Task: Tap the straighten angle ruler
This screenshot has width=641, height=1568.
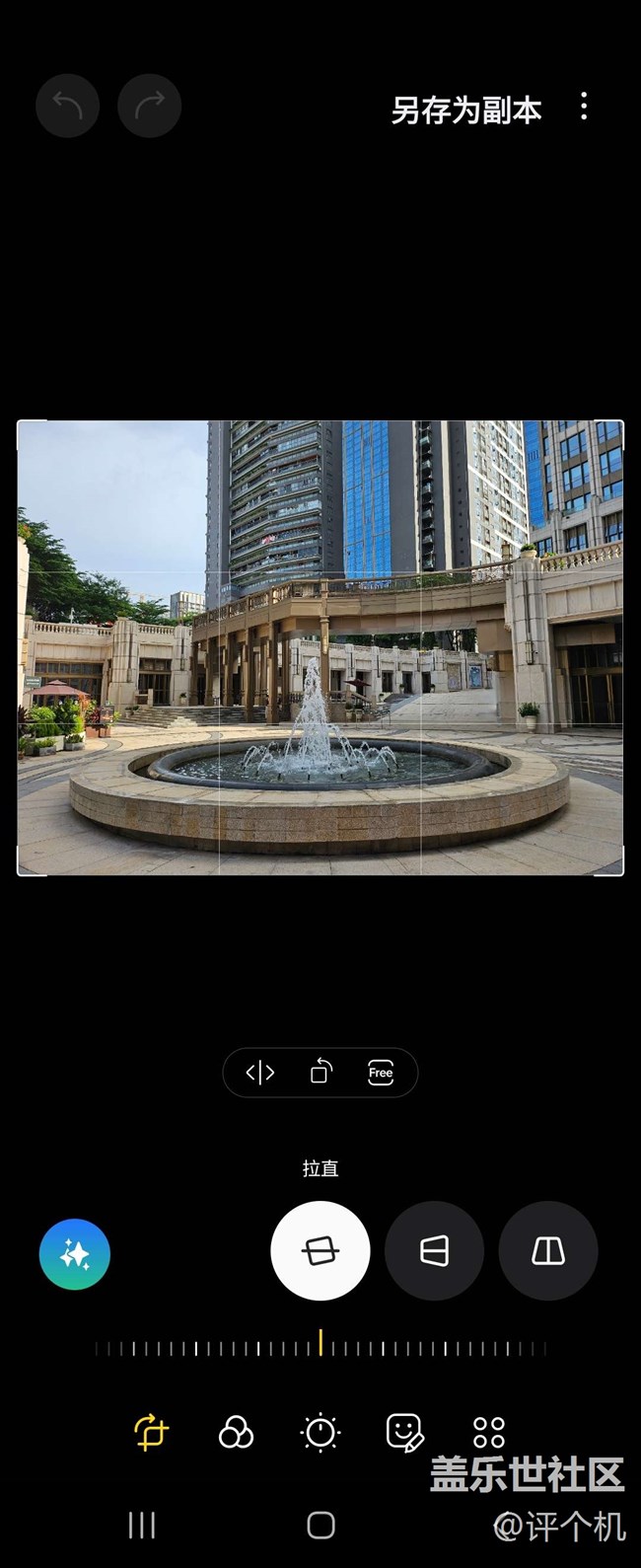Action: point(320,1345)
